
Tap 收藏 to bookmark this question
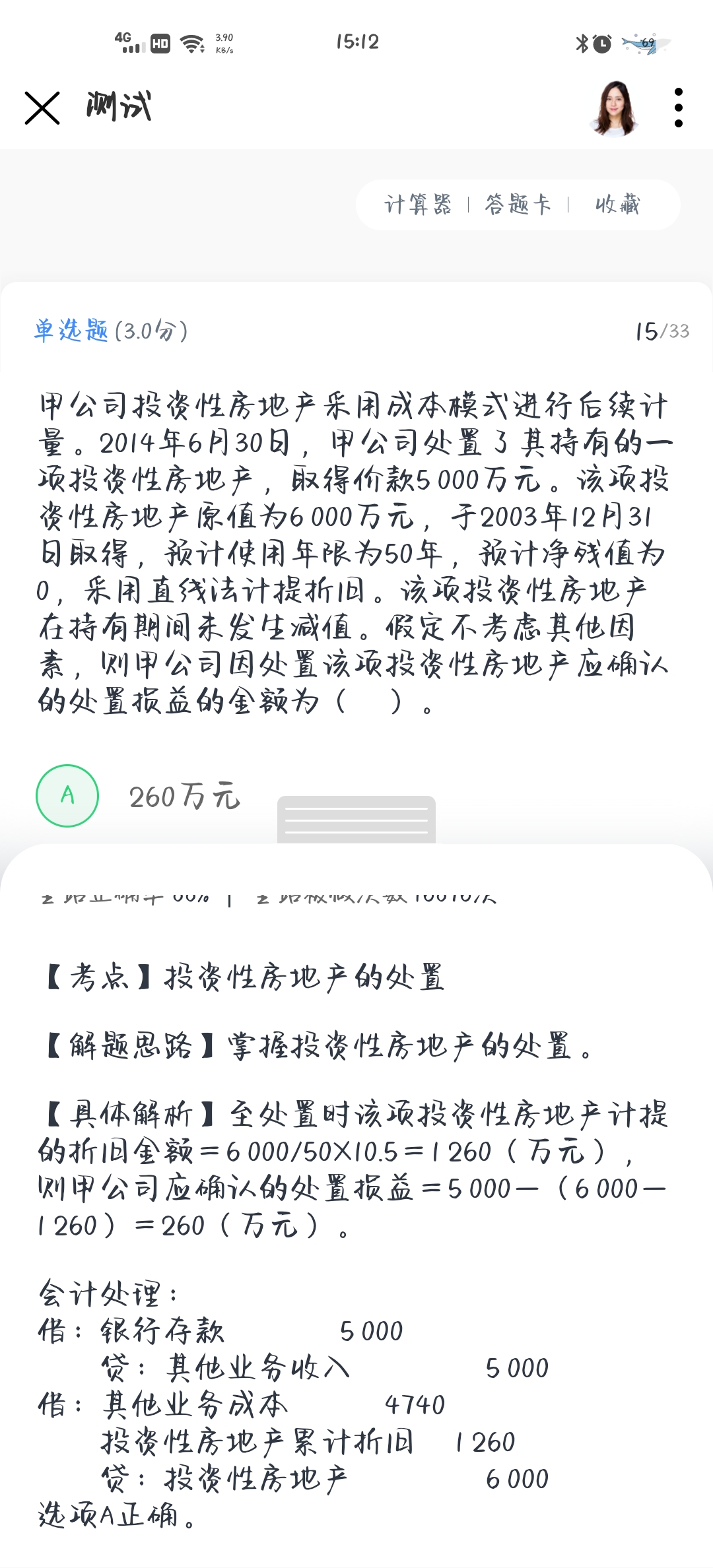[x=617, y=205]
